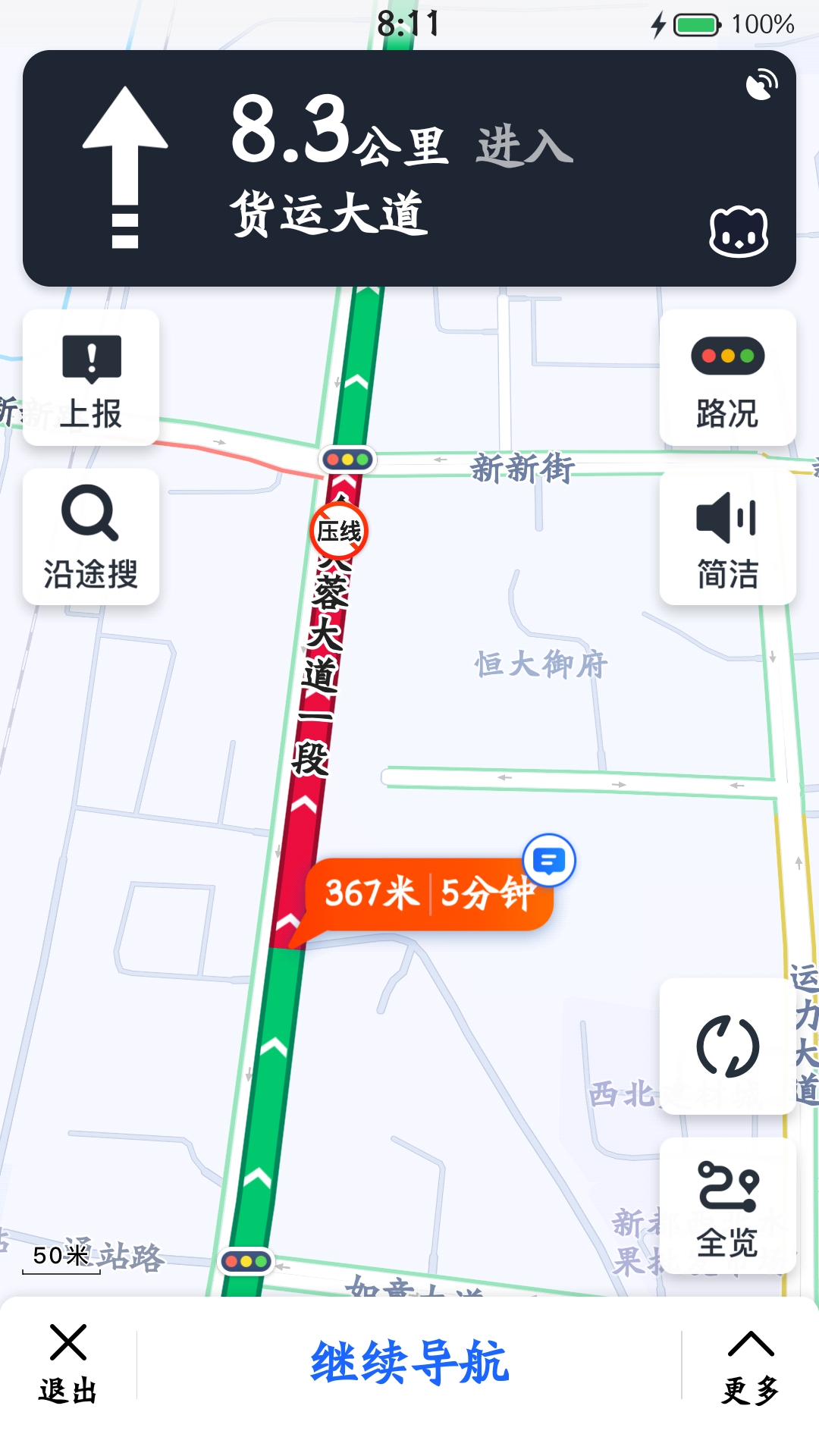The height and width of the screenshot is (1456, 819).
Task: Tap the 上报 report button
Action: [x=91, y=378]
